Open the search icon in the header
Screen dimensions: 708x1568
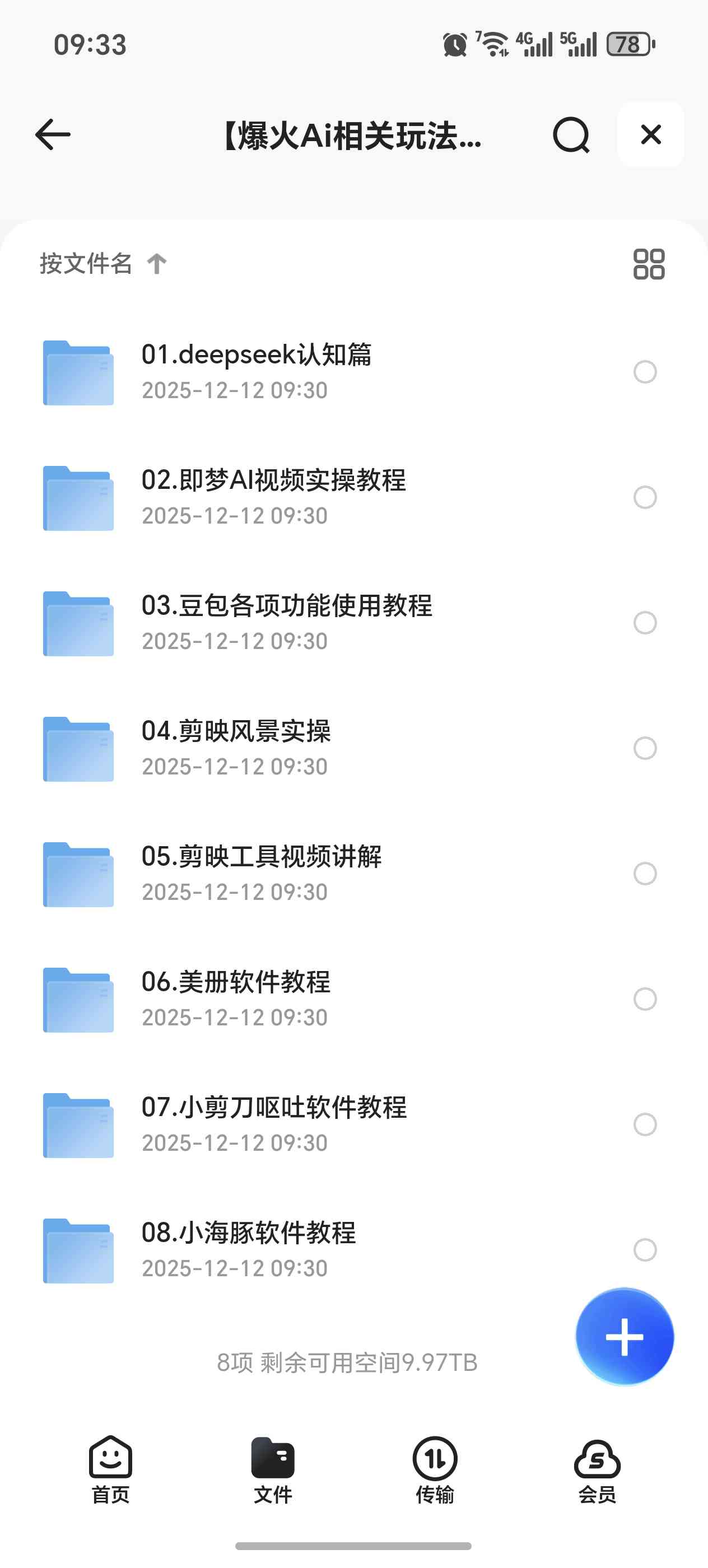click(x=570, y=135)
